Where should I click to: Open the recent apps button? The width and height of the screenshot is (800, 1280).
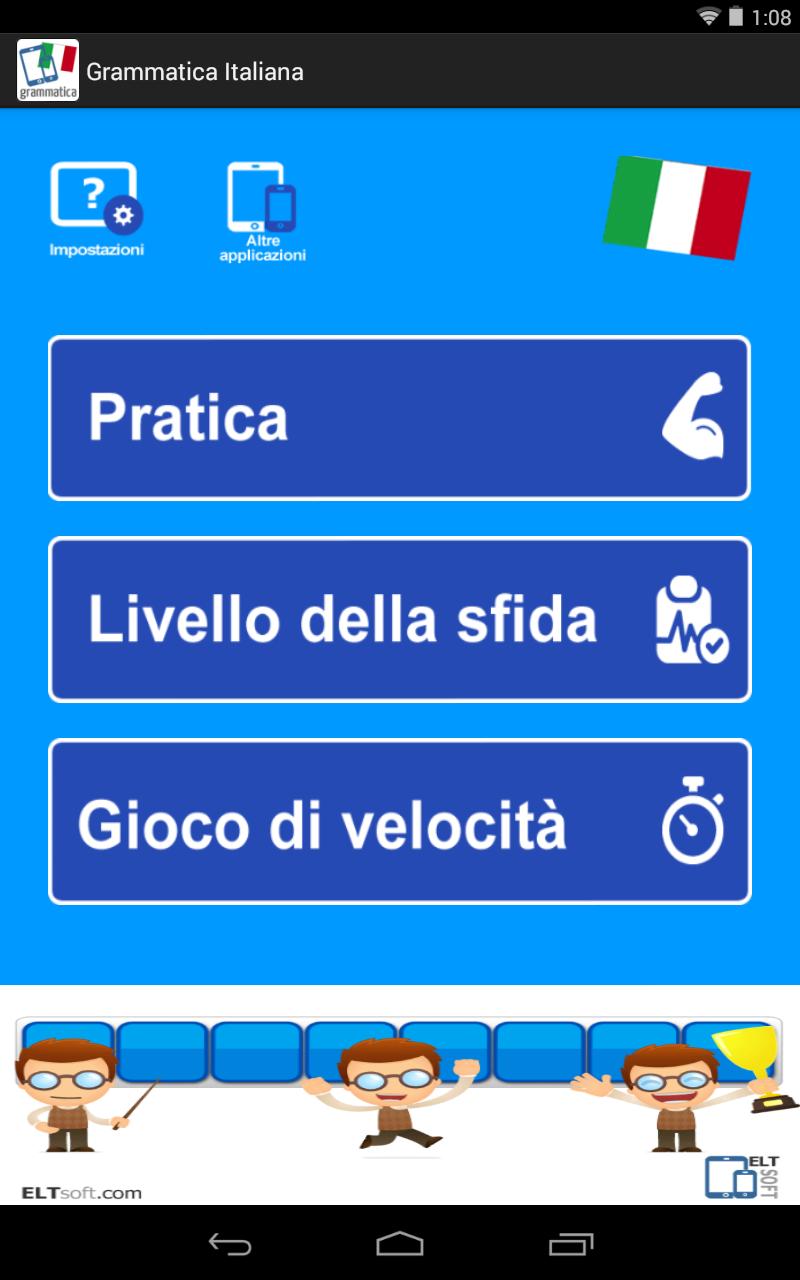click(572, 1244)
